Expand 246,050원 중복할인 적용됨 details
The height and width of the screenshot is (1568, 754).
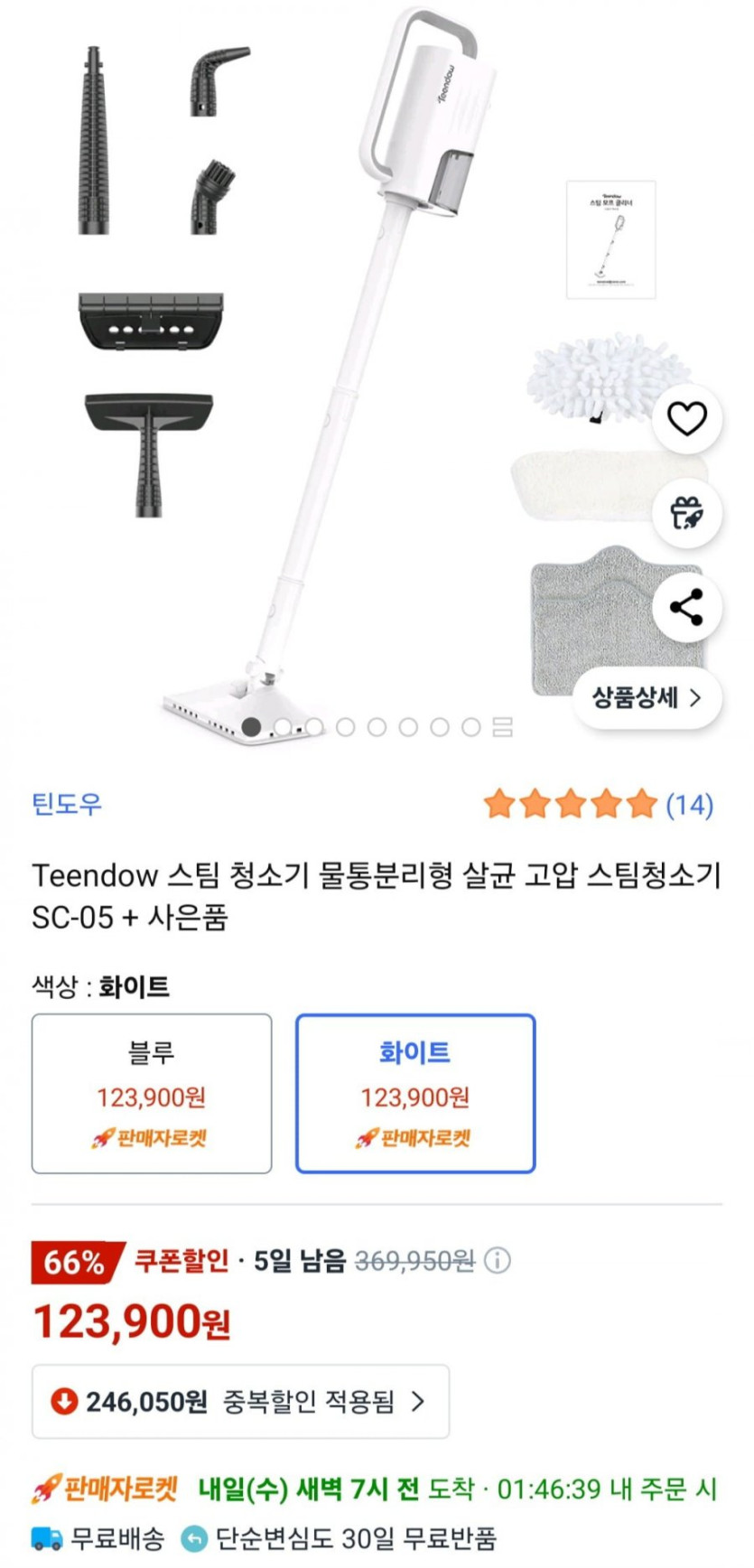pyautogui.click(x=240, y=1401)
